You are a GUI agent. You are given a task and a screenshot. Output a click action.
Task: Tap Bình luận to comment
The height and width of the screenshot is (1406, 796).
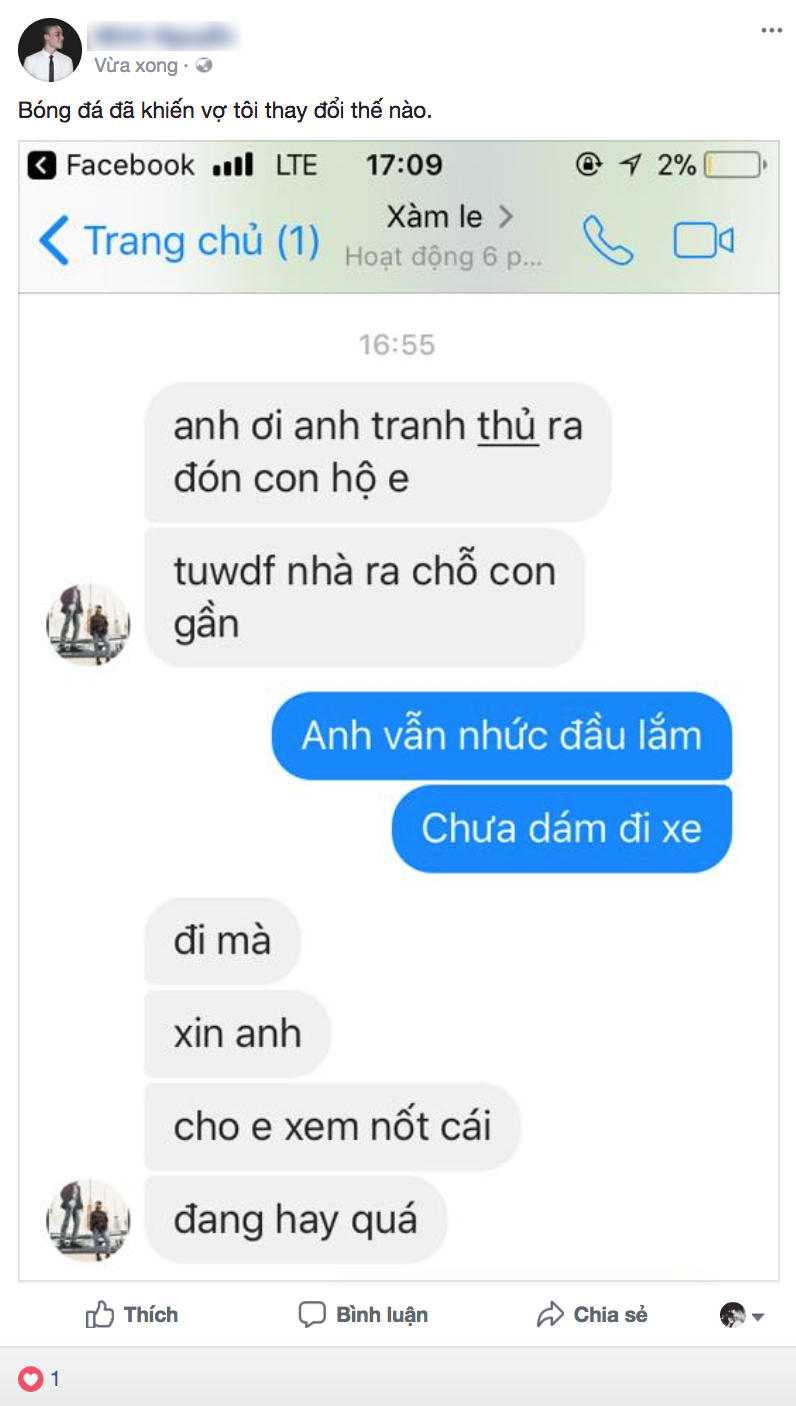363,1314
